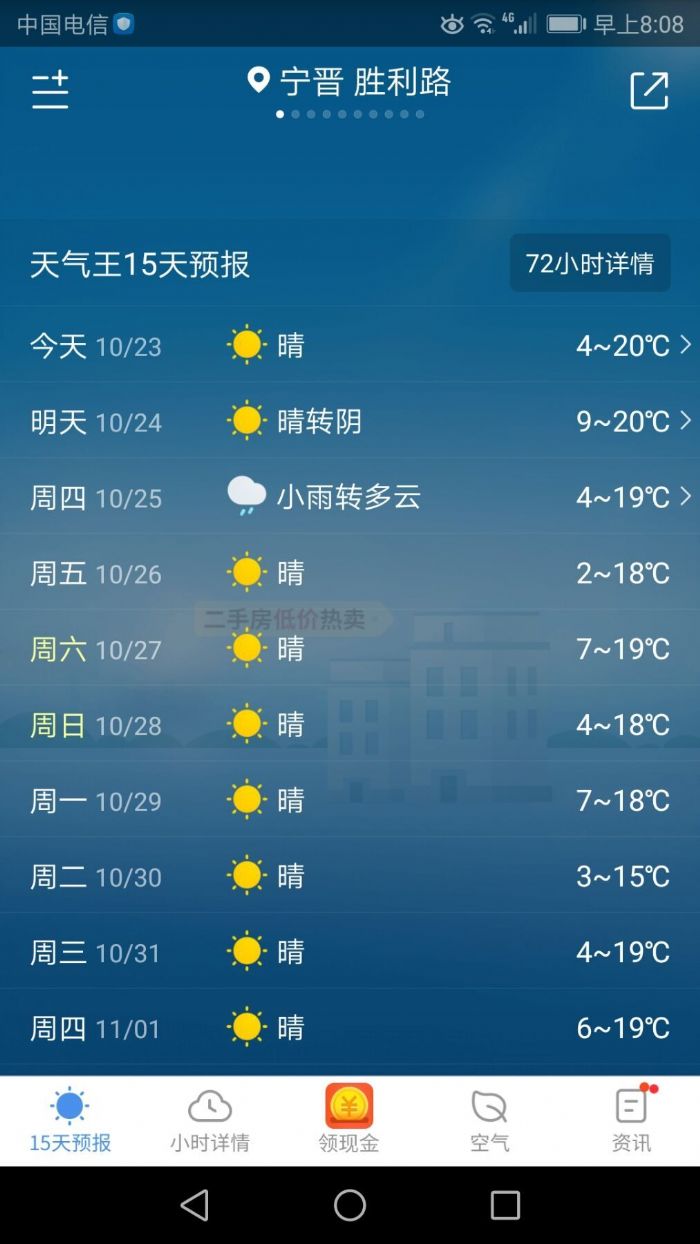The height and width of the screenshot is (1244, 700).
Task: Go back with system back button
Action: (x=195, y=1205)
